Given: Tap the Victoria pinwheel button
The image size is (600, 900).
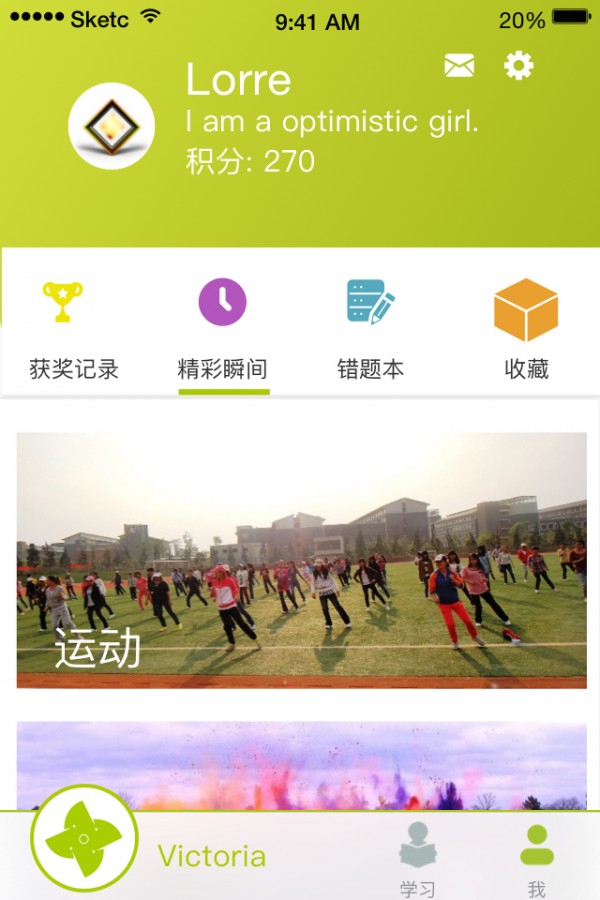Looking at the screenshot, I should pyautogui.click(x=84, y=838).
